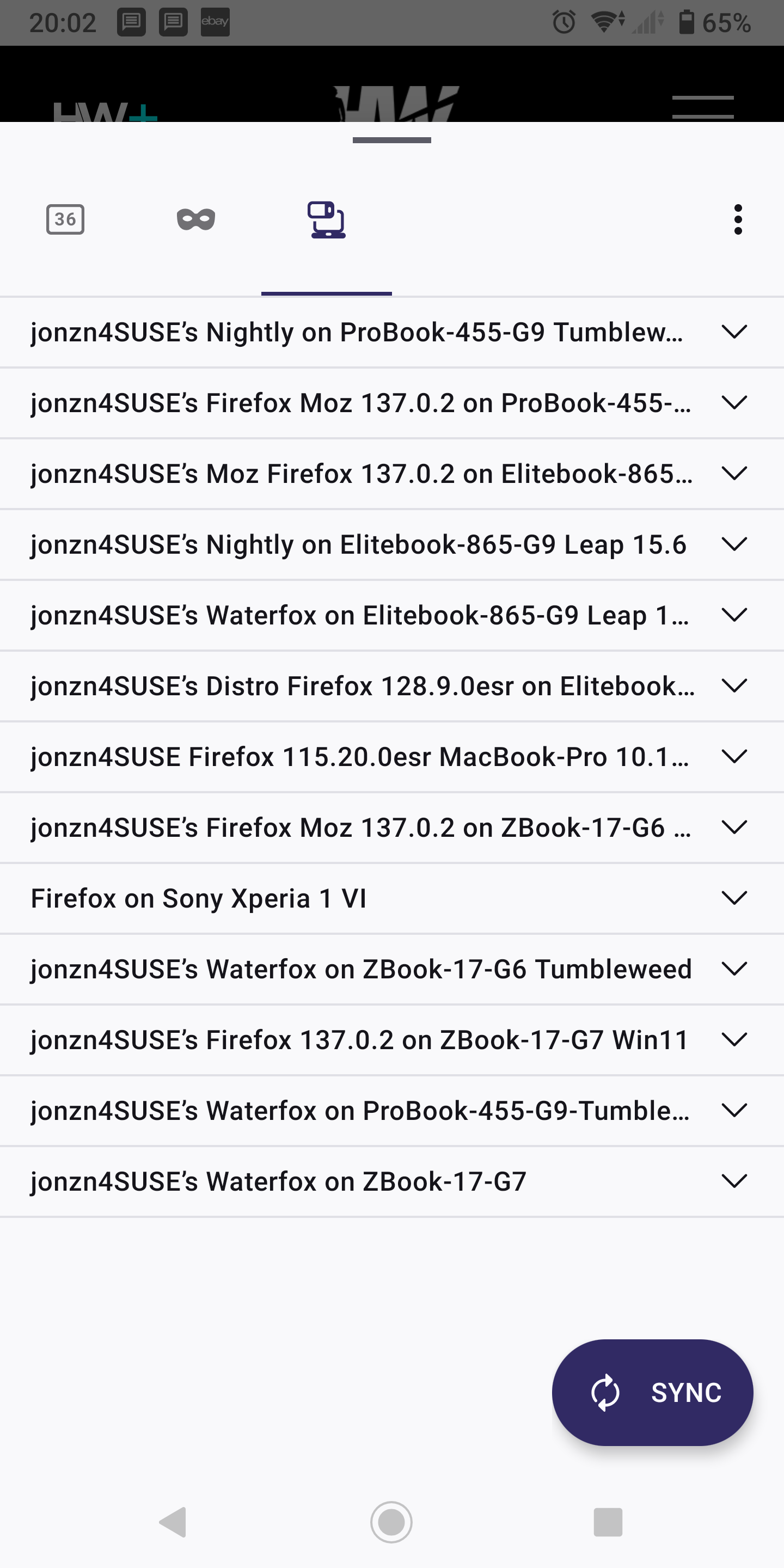Expand Waterfox on Elitebook-865-G9 Leap device
This screenshot has height=1568, width=784.
click(x=392, y=615)
